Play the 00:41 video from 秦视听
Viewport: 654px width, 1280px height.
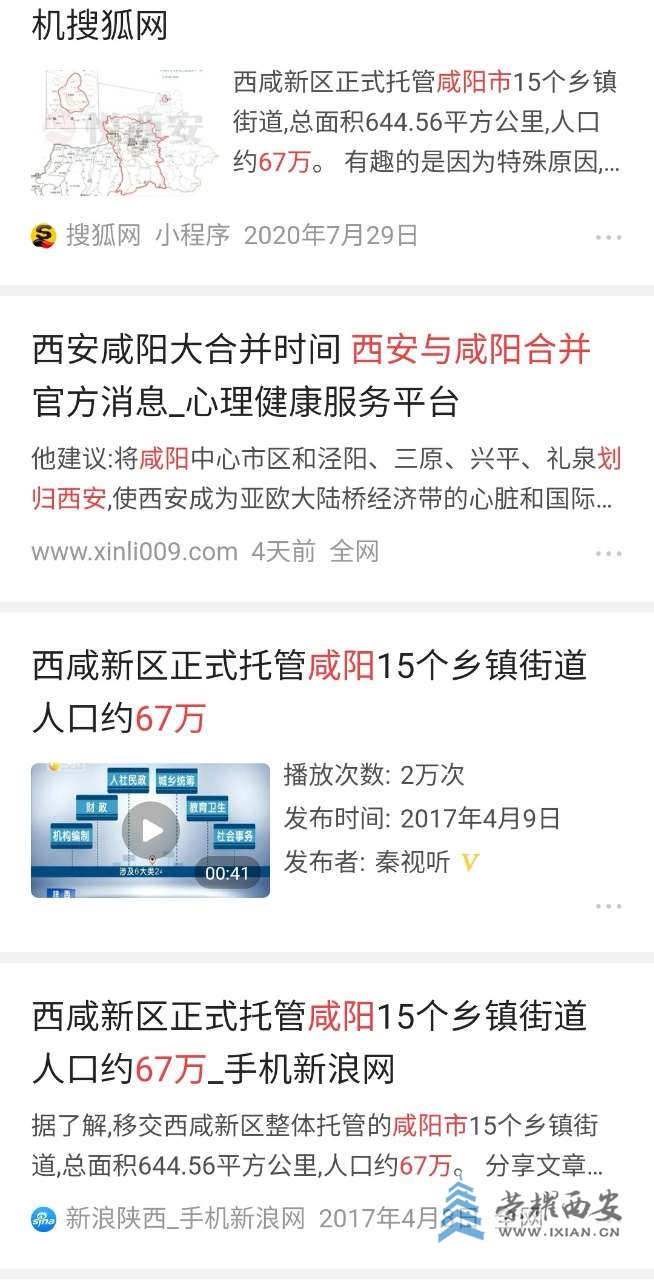(150, 830)
